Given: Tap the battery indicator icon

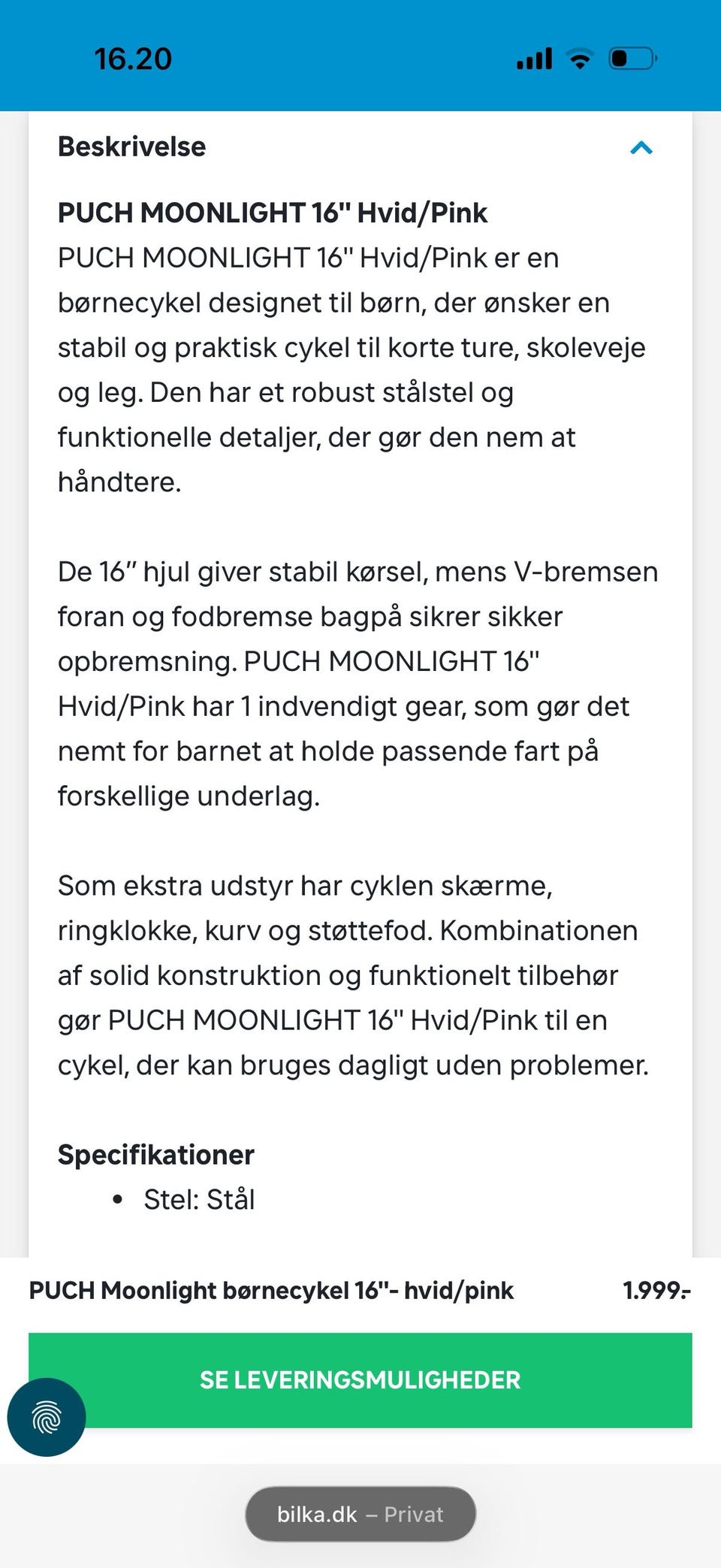Looking at the screenshot, I should coord(629,58).
